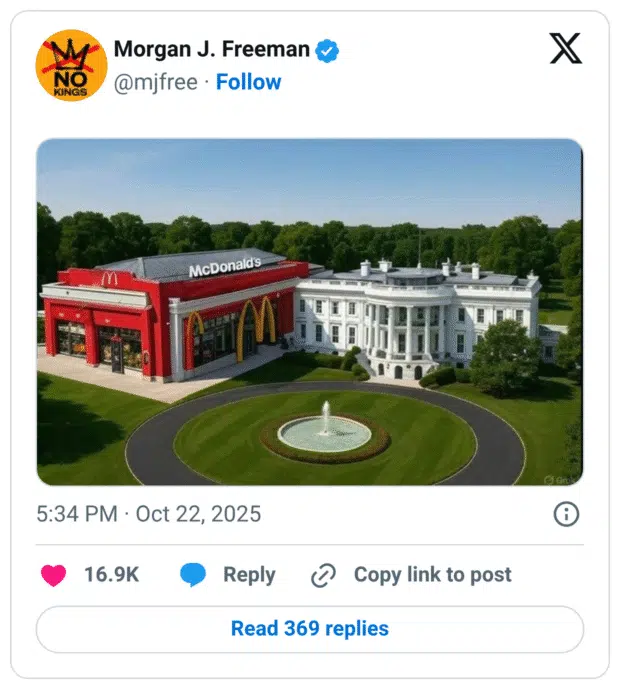The image size is (620, 689).
Task: Copy link to post
Action: pyautogui.click(x=411, y=575)
